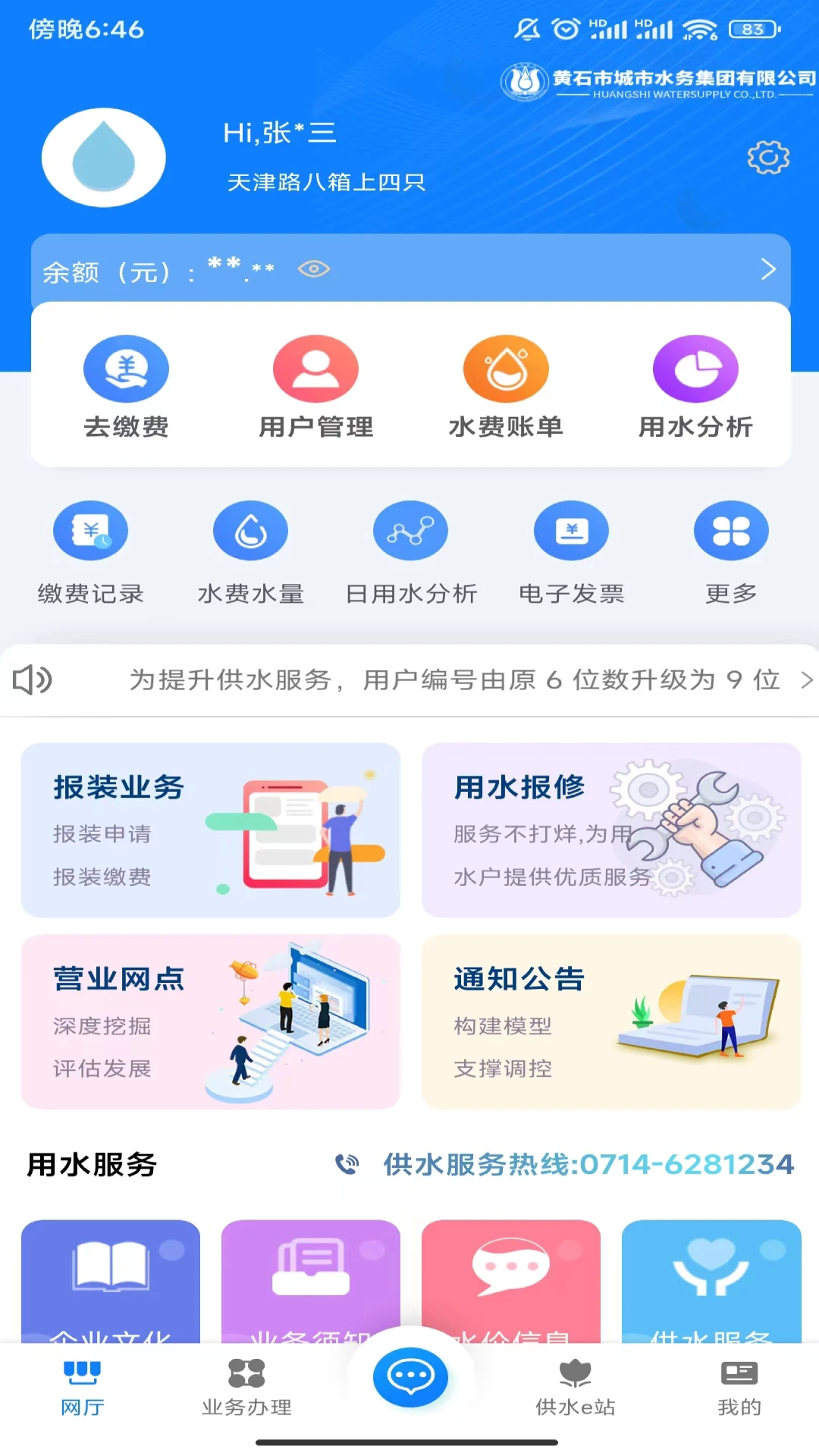Toggle balance visibility eye icon

click(x=313, y=269)
